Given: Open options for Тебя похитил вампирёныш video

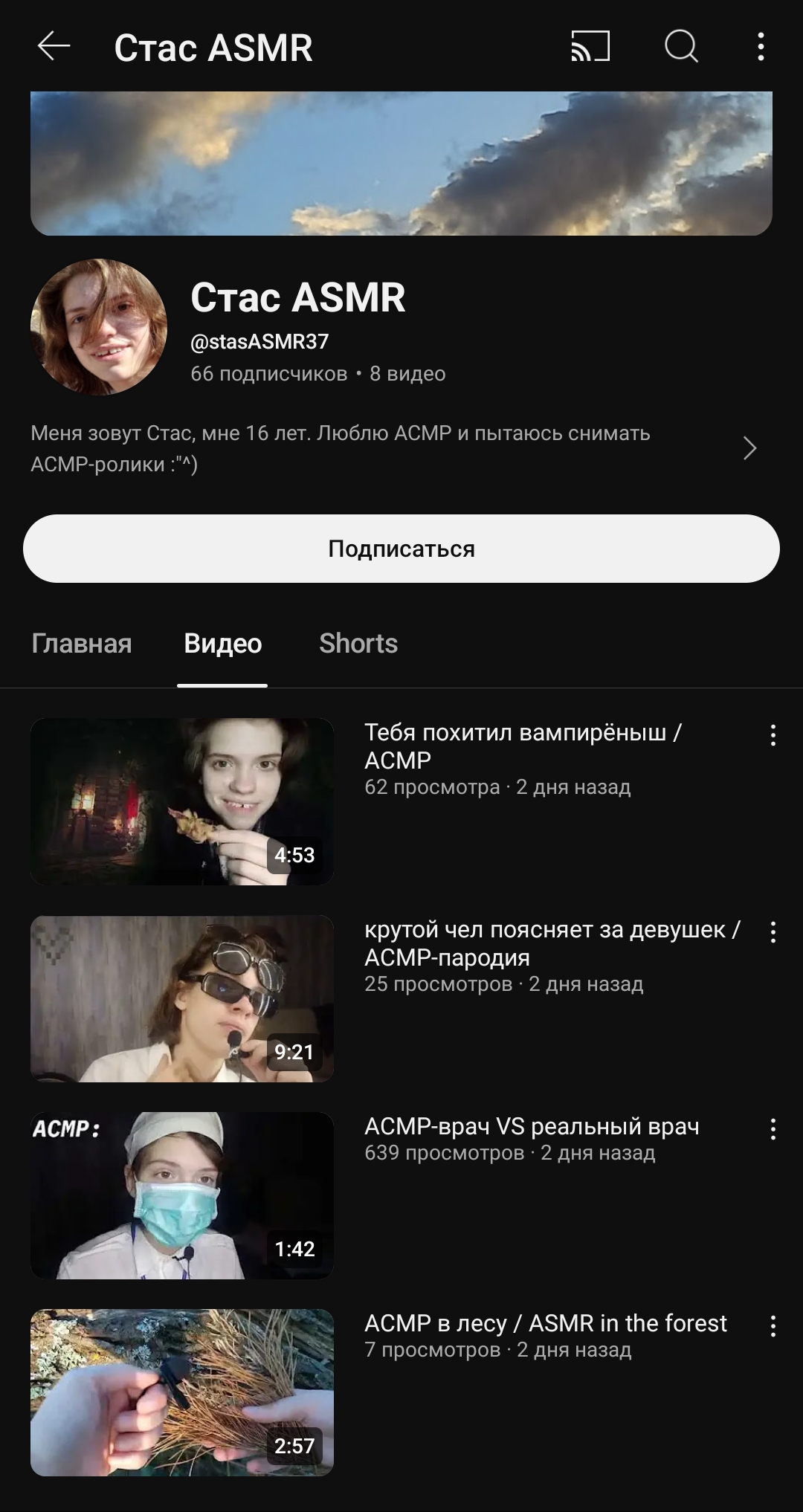Looking at the screenshot, I should click(x=773, y=735).
